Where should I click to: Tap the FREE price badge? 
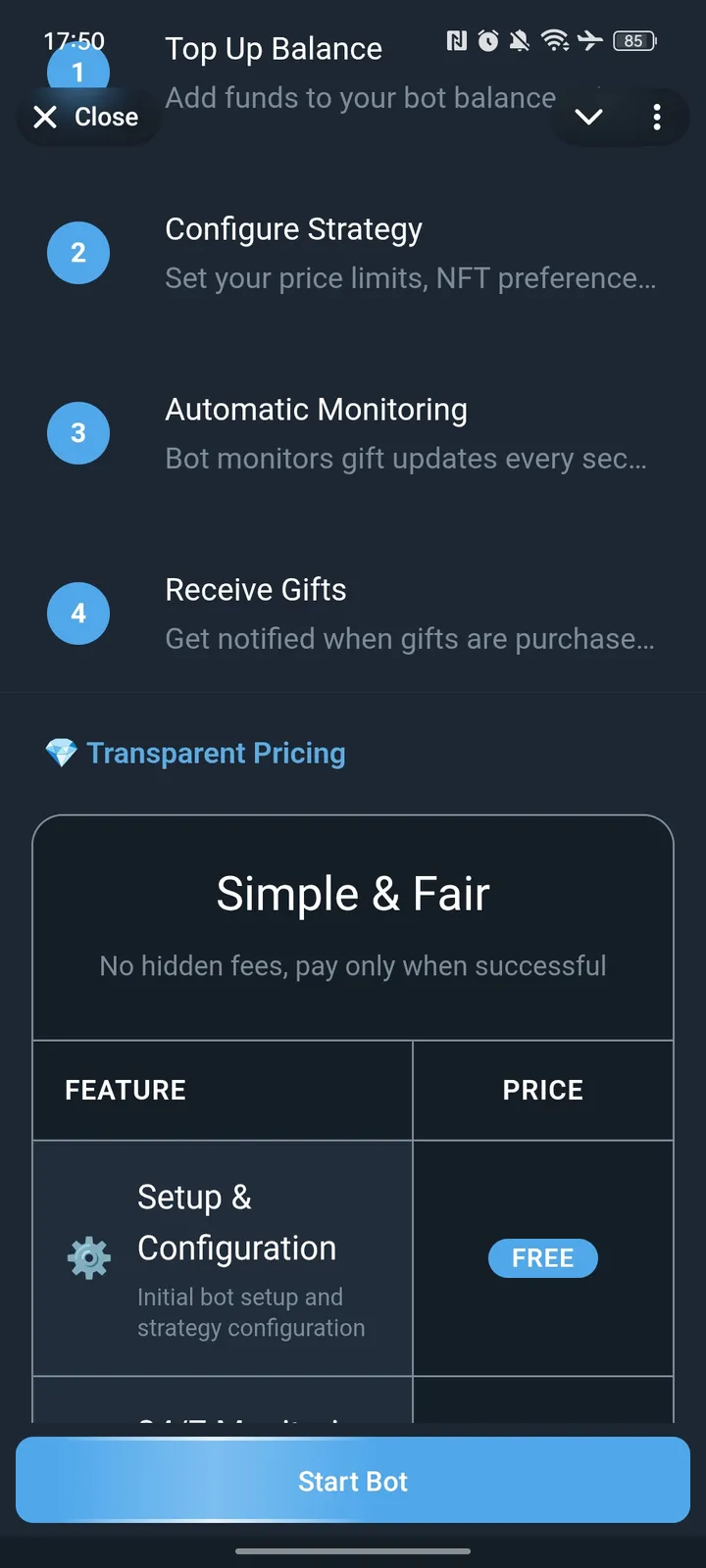pos(542,1258)
